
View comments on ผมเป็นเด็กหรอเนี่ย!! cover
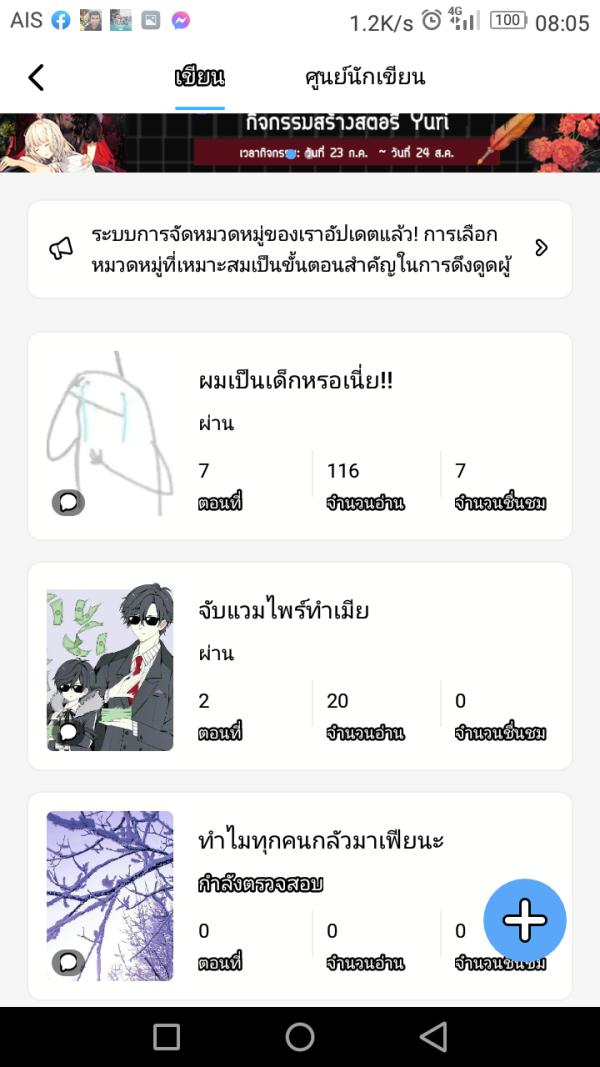click(x=68, y=502)
